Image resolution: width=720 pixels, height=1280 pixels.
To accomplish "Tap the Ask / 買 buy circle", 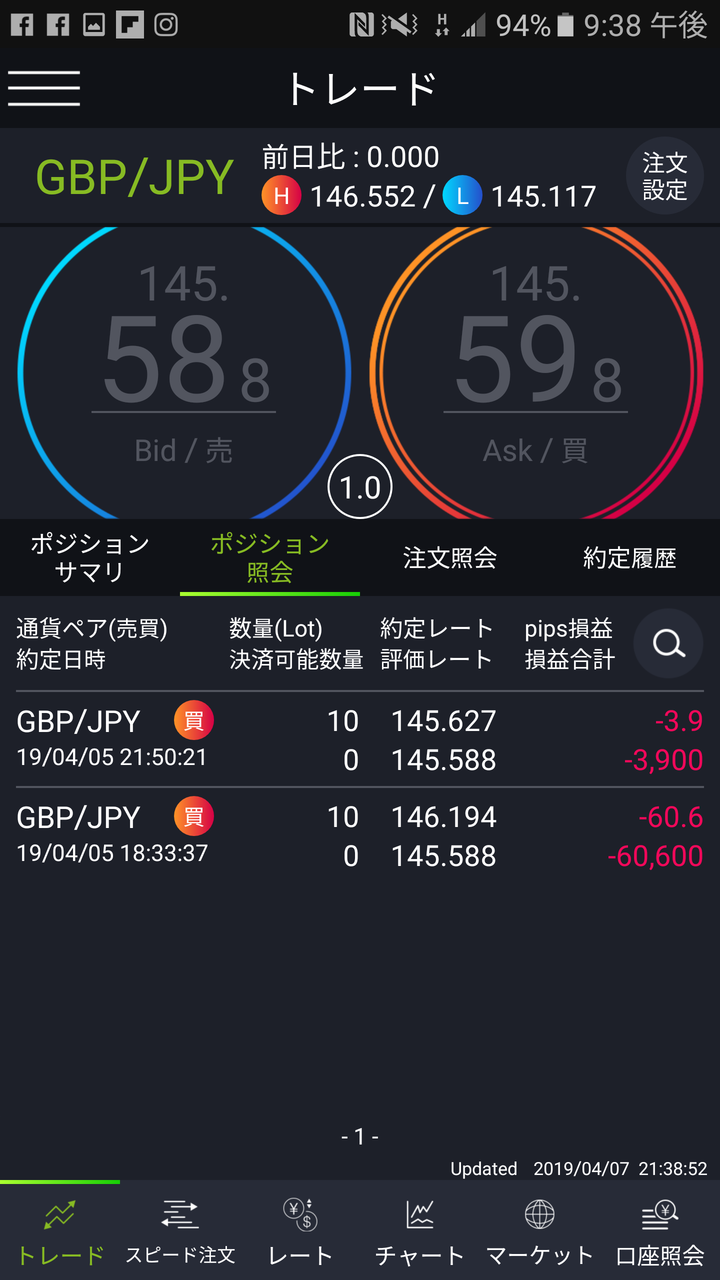I will (x=536, y=372).
